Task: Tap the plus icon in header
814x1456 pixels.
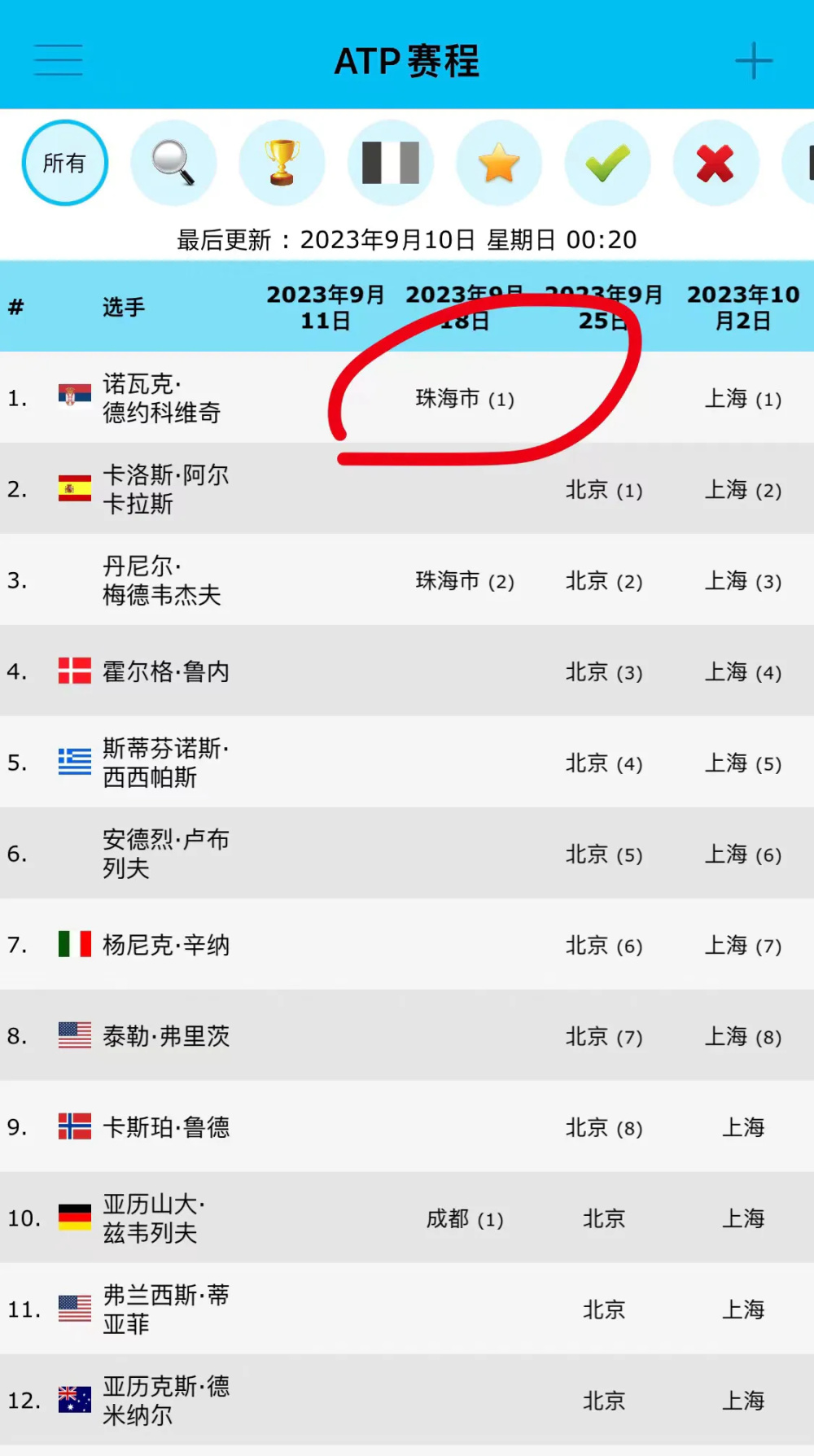Action: click(754, 61)
